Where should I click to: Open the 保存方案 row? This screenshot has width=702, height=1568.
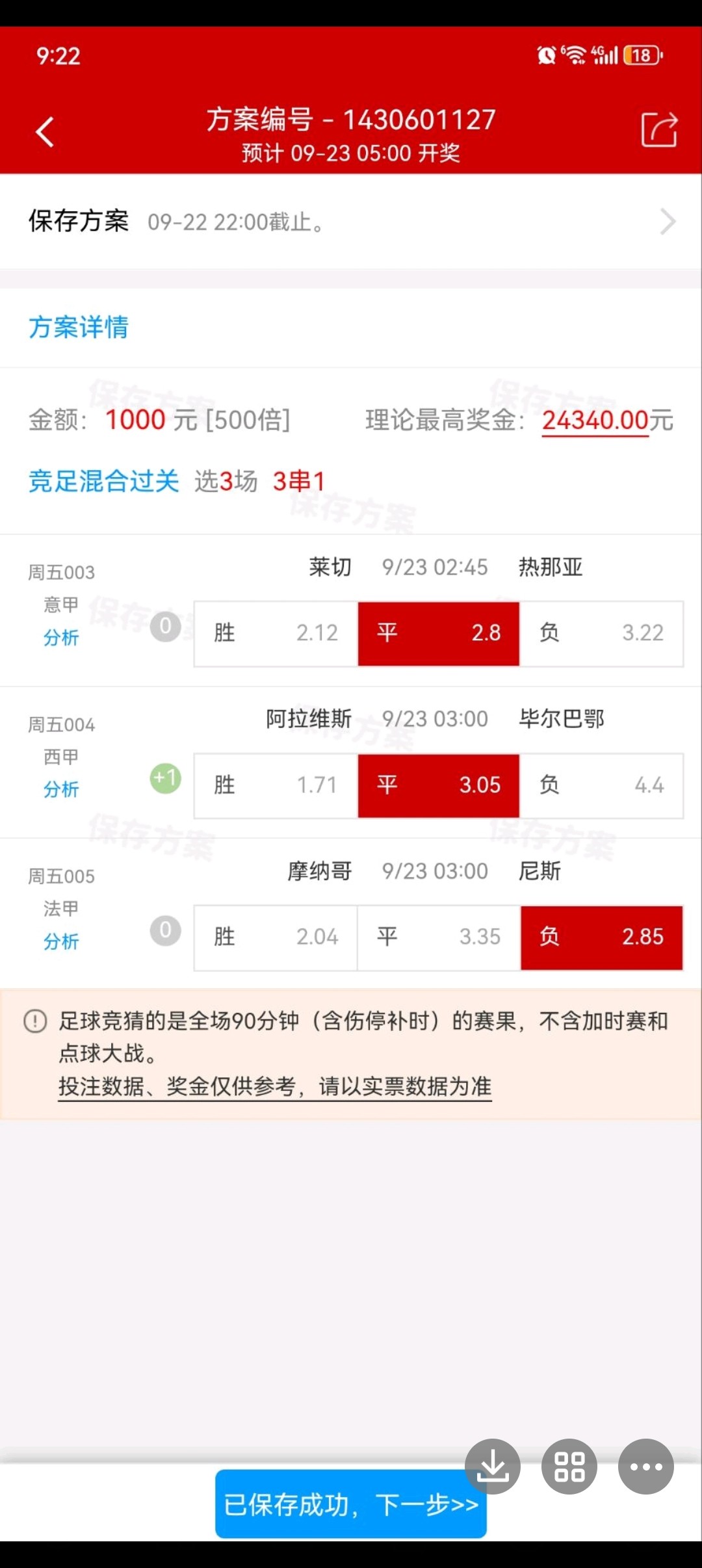tap(351, 222)
